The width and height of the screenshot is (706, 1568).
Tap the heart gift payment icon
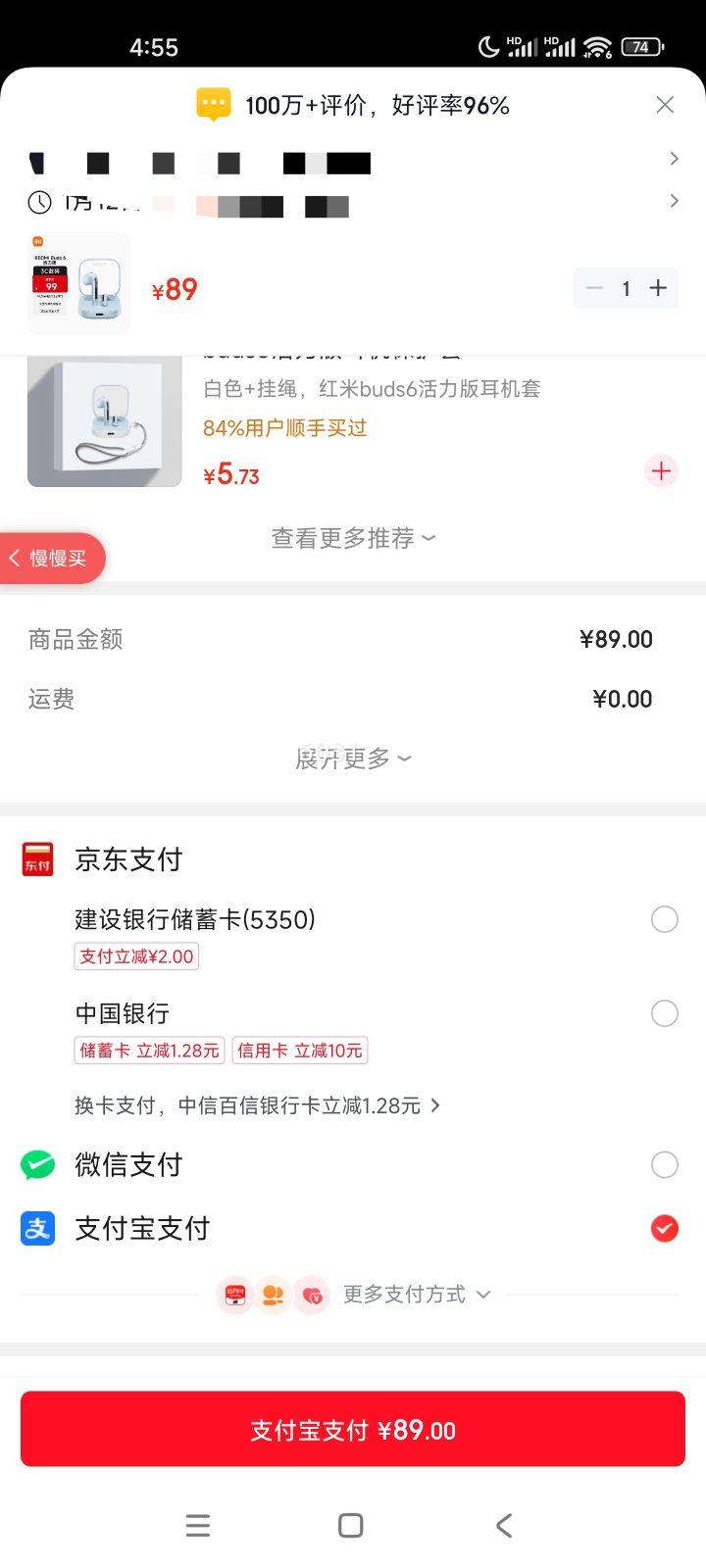tap(312, 1294)
